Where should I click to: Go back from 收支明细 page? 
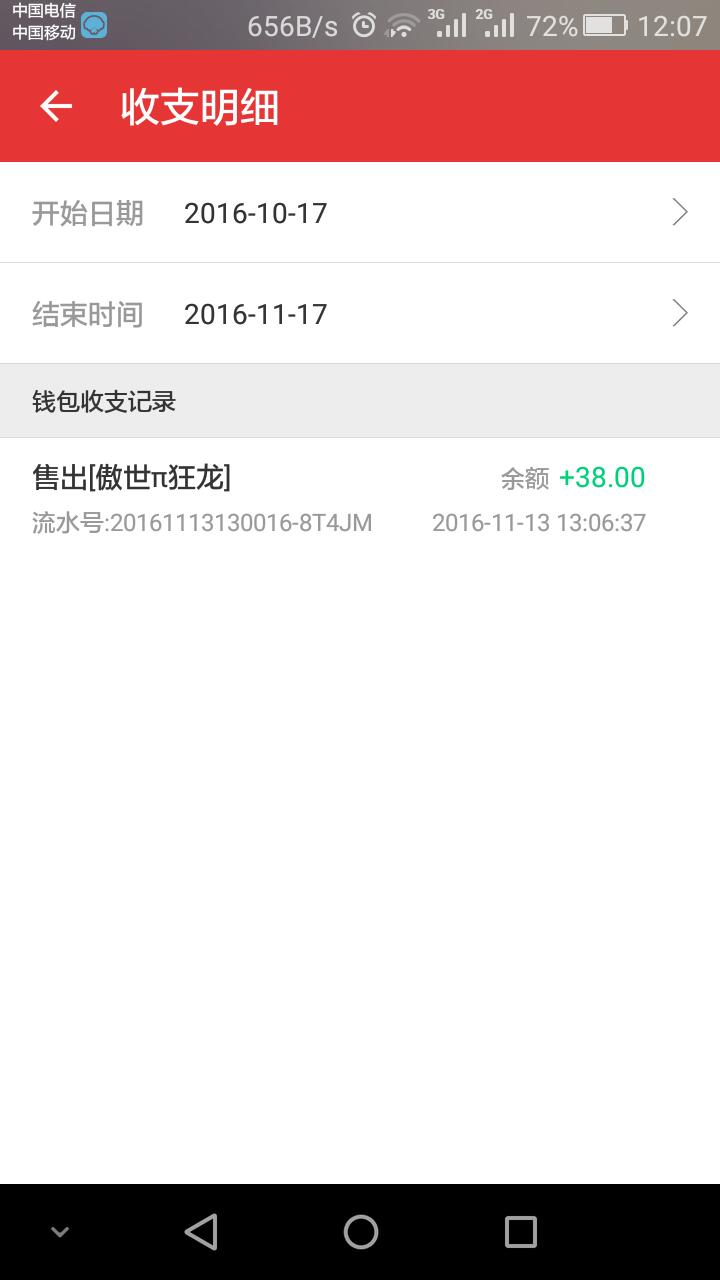click(x=56, y=107)
